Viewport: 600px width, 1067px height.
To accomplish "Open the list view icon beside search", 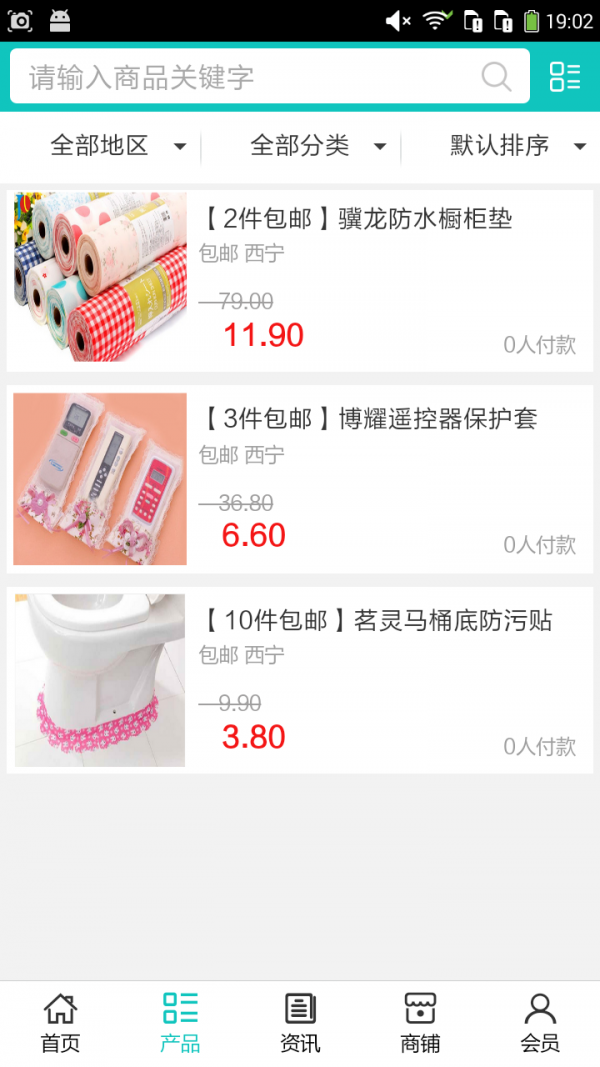I will pyautogui.click(x=564, y=77).
